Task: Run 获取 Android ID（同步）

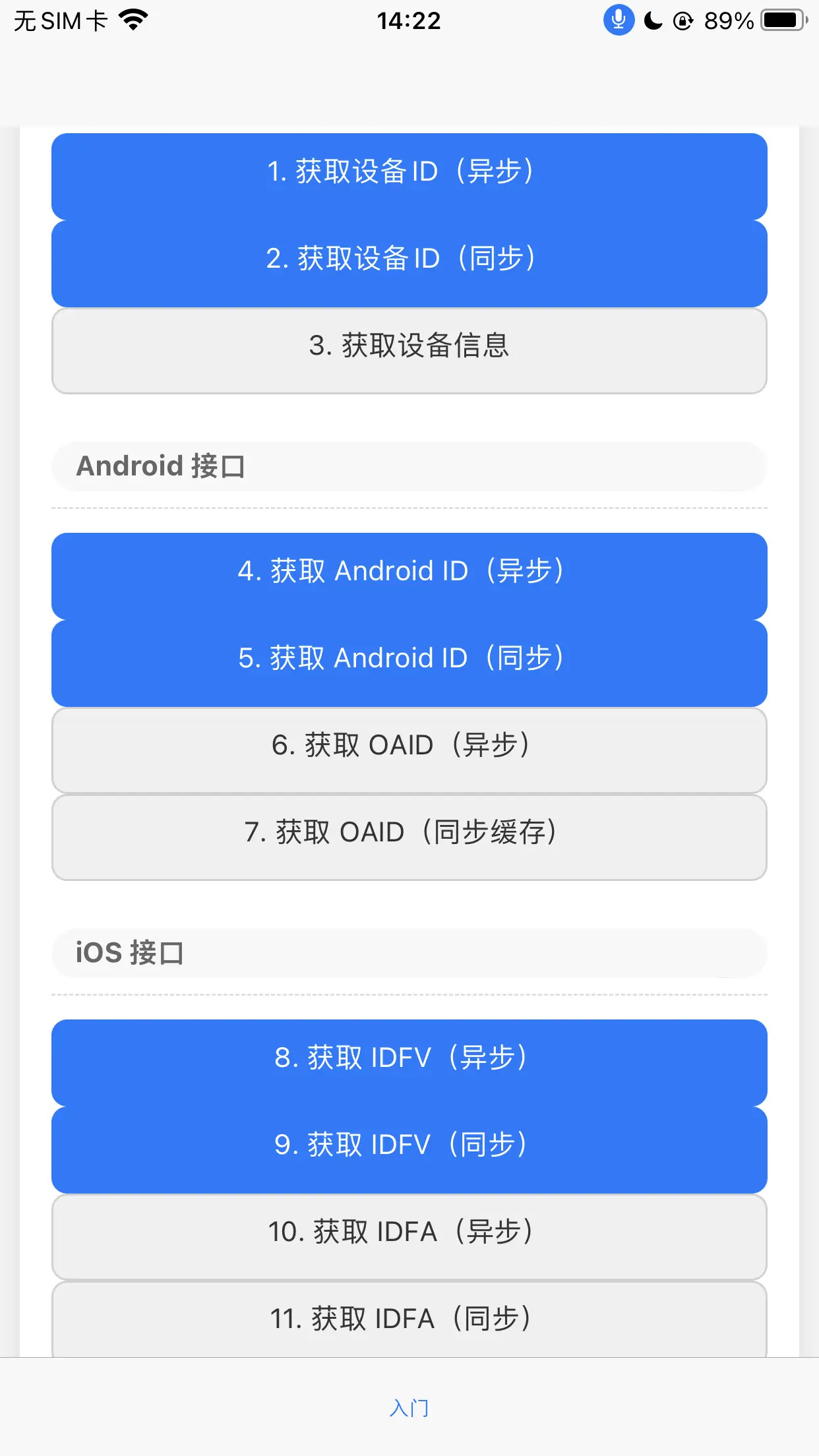Action: coord(409,661)
